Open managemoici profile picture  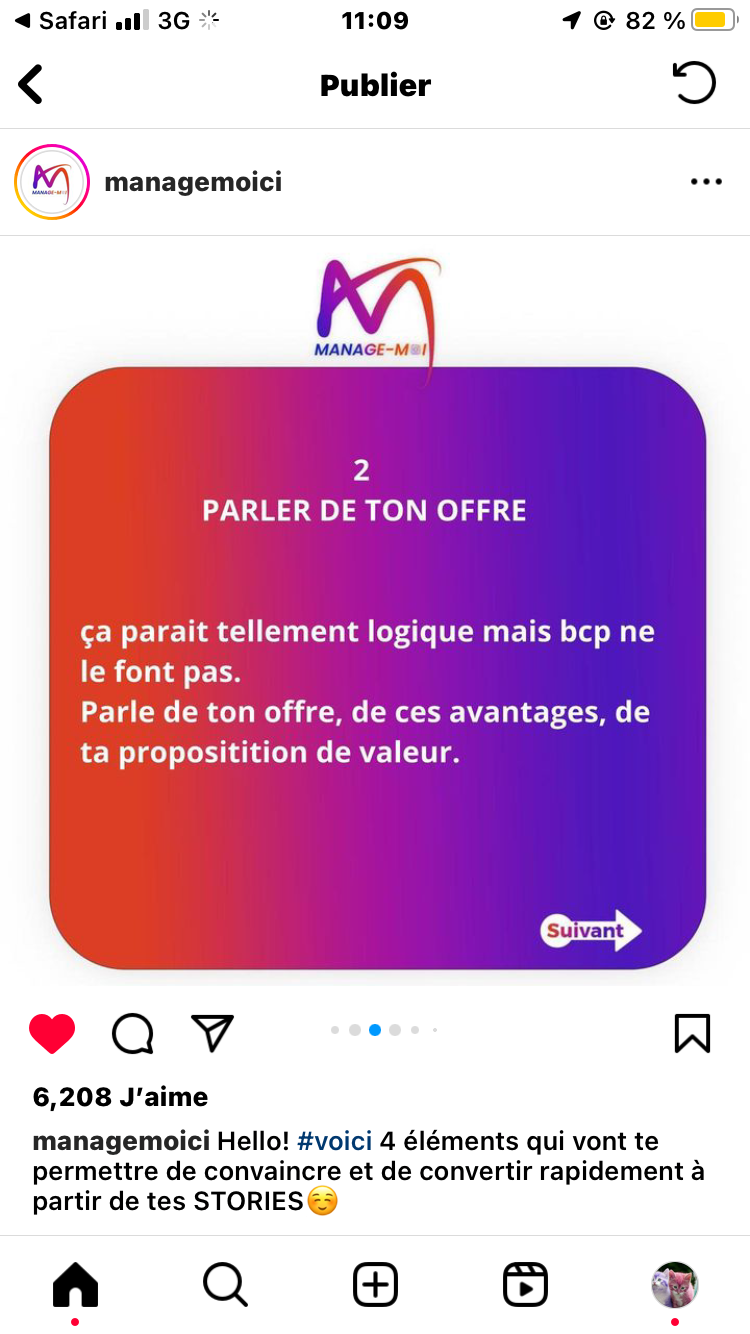click(52, 182)
